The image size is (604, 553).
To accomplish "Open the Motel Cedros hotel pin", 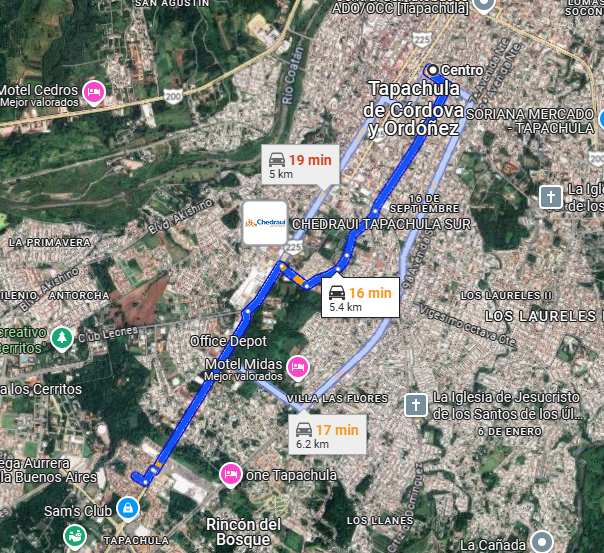I will pos(94,91).
